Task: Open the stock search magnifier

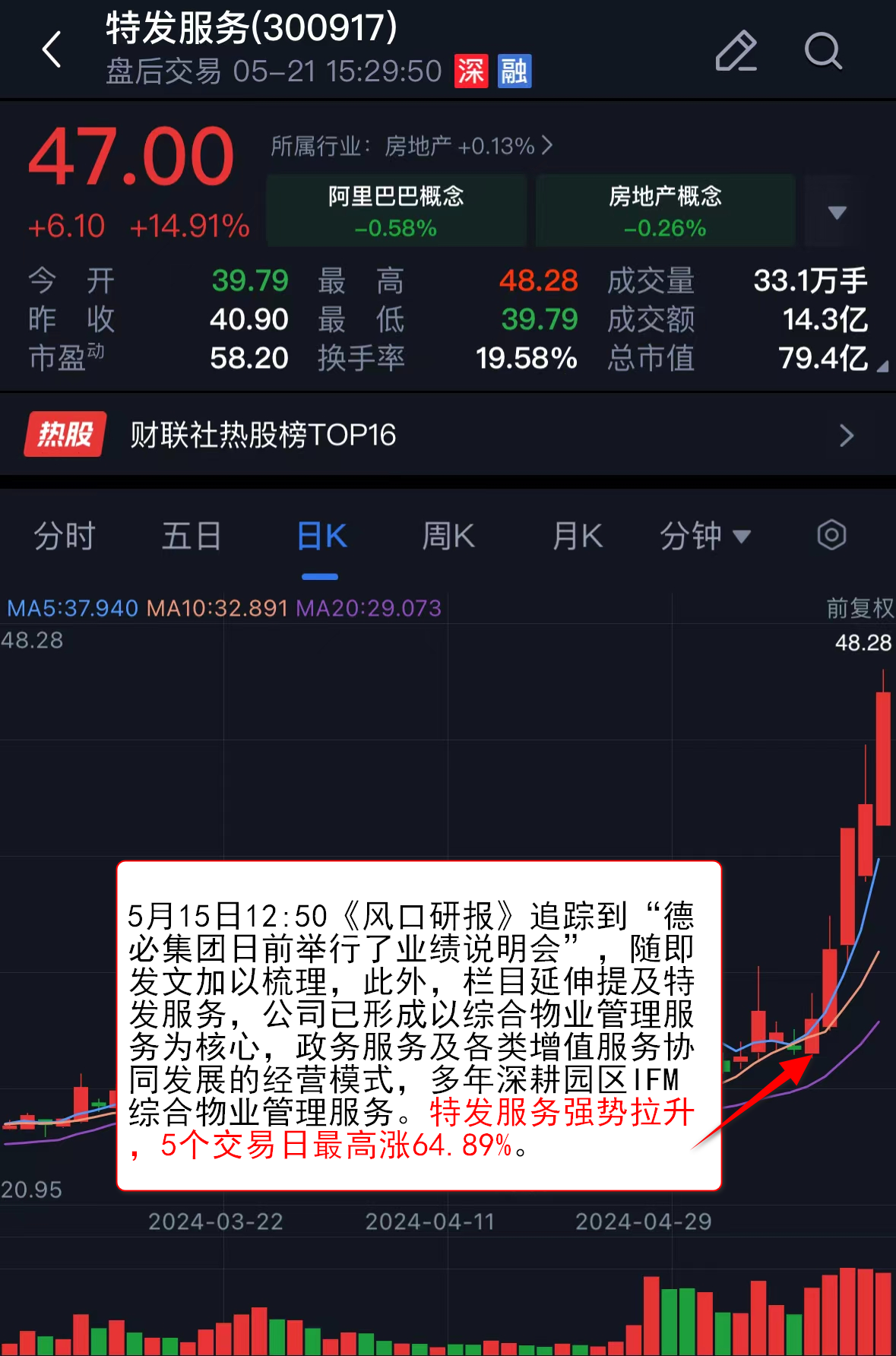Action: click(x=822, y=51)
